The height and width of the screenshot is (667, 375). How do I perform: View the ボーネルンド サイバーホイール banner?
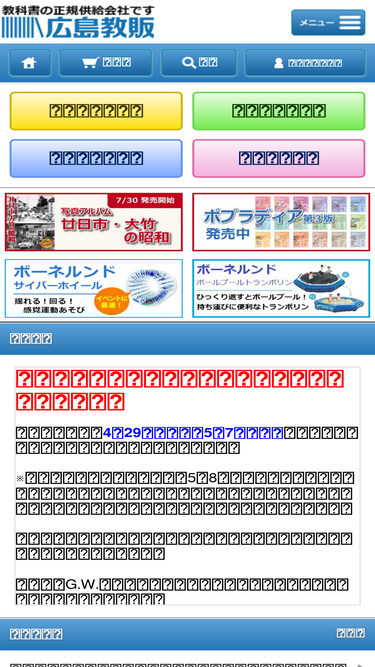[x=94, y=288]
